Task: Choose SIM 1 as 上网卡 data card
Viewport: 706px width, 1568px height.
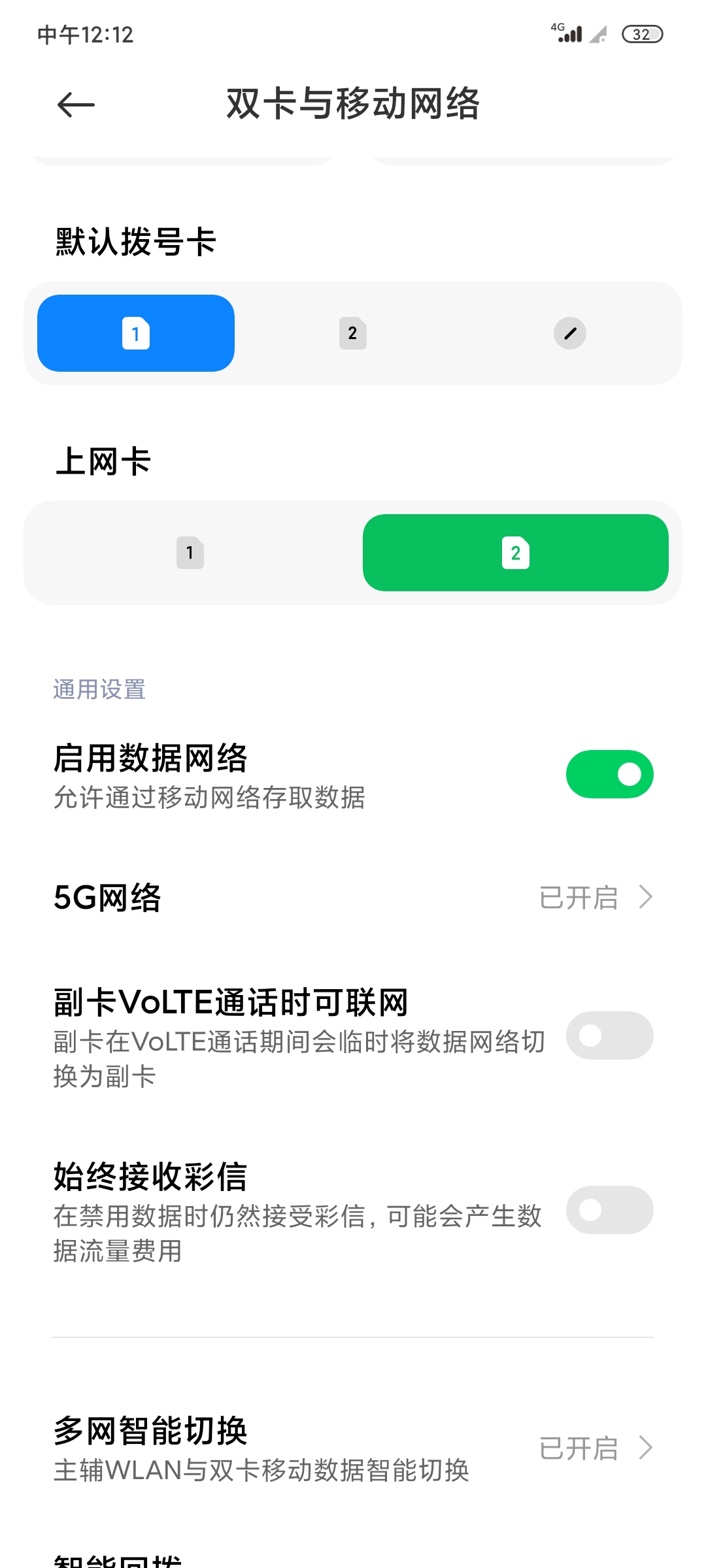Action: 190,553
